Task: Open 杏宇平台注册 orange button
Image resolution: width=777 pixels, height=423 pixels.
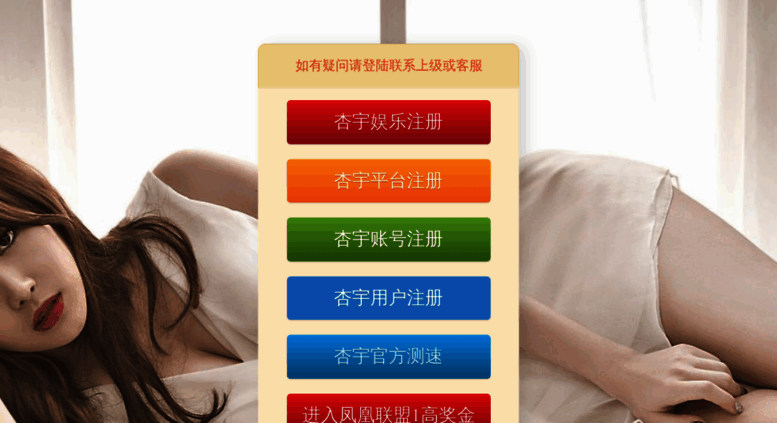Action: click(x=388, y=181)
